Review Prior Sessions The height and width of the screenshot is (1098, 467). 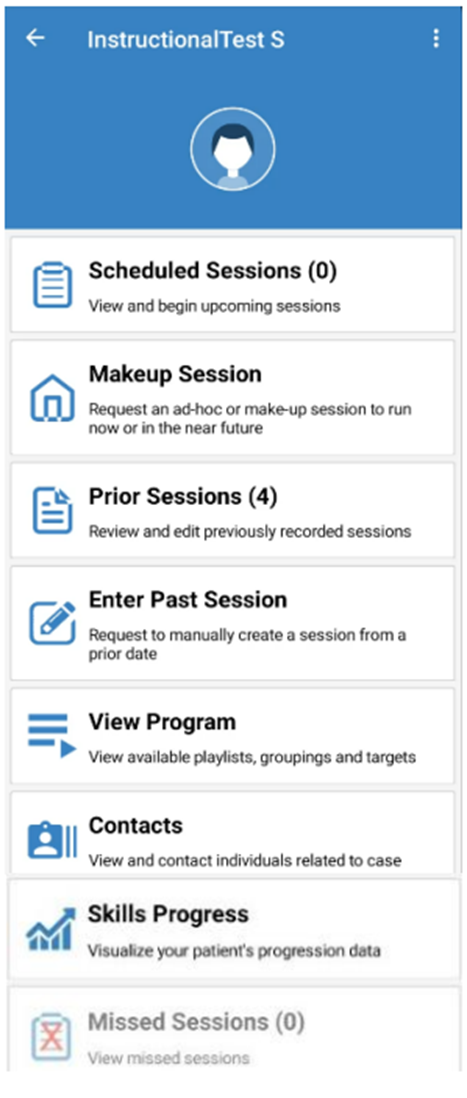tap(232, 510)
